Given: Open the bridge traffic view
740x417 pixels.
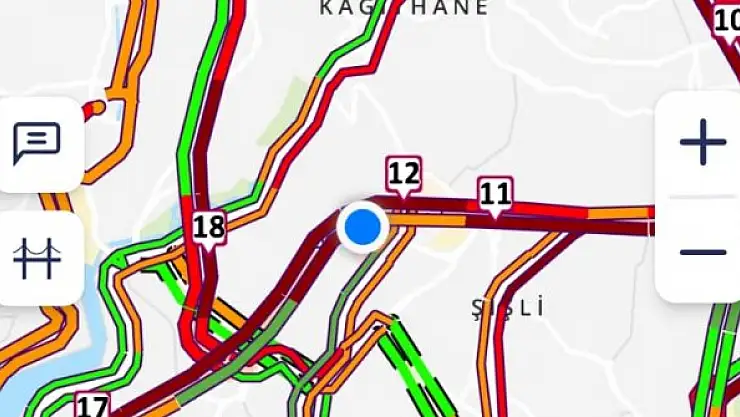Looking at the screenshot, I should (x=37, y=258).
